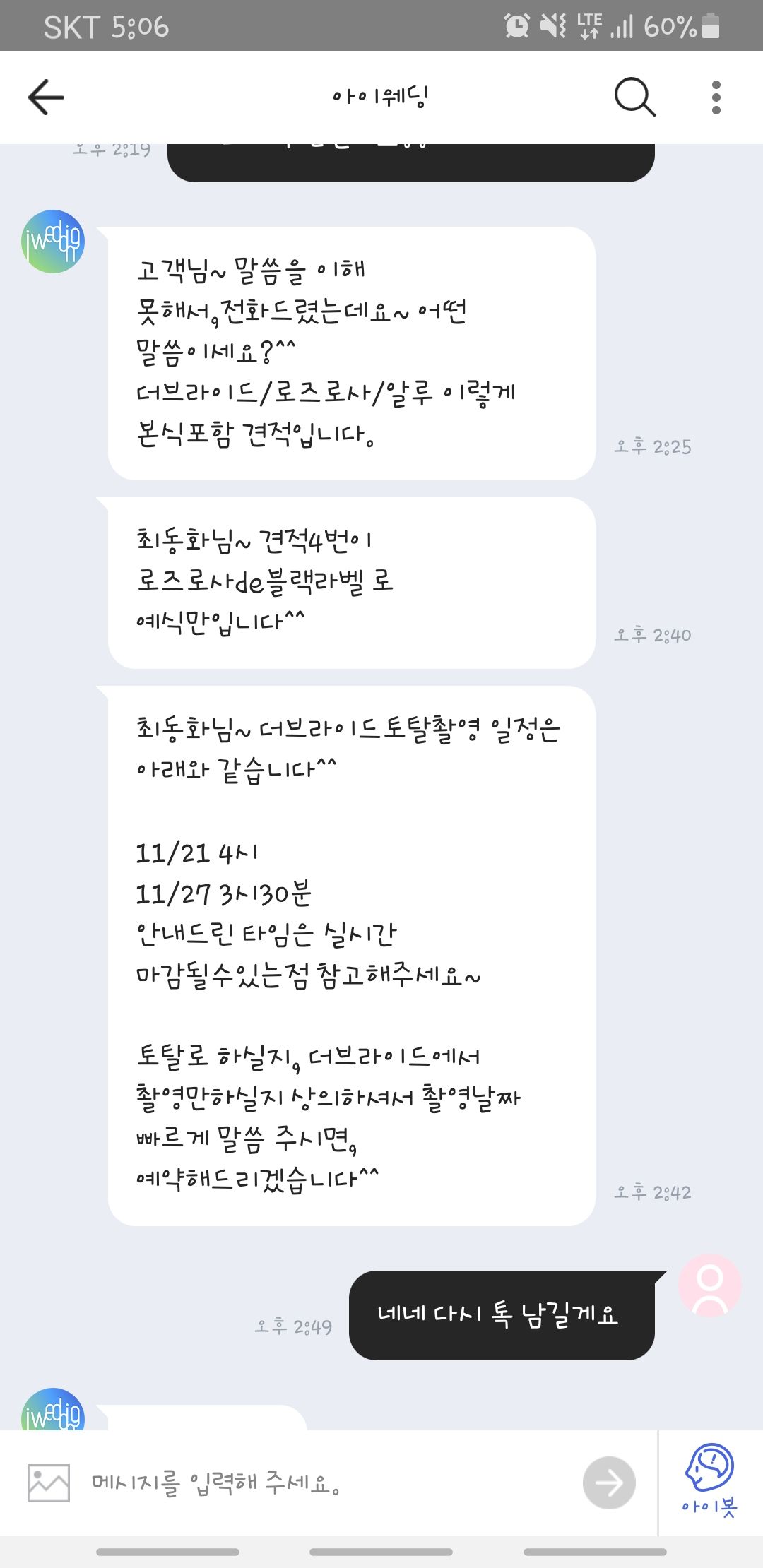Go back using the top-left arrow
The height and width of the screenshot is (1568, 763).
46,97
